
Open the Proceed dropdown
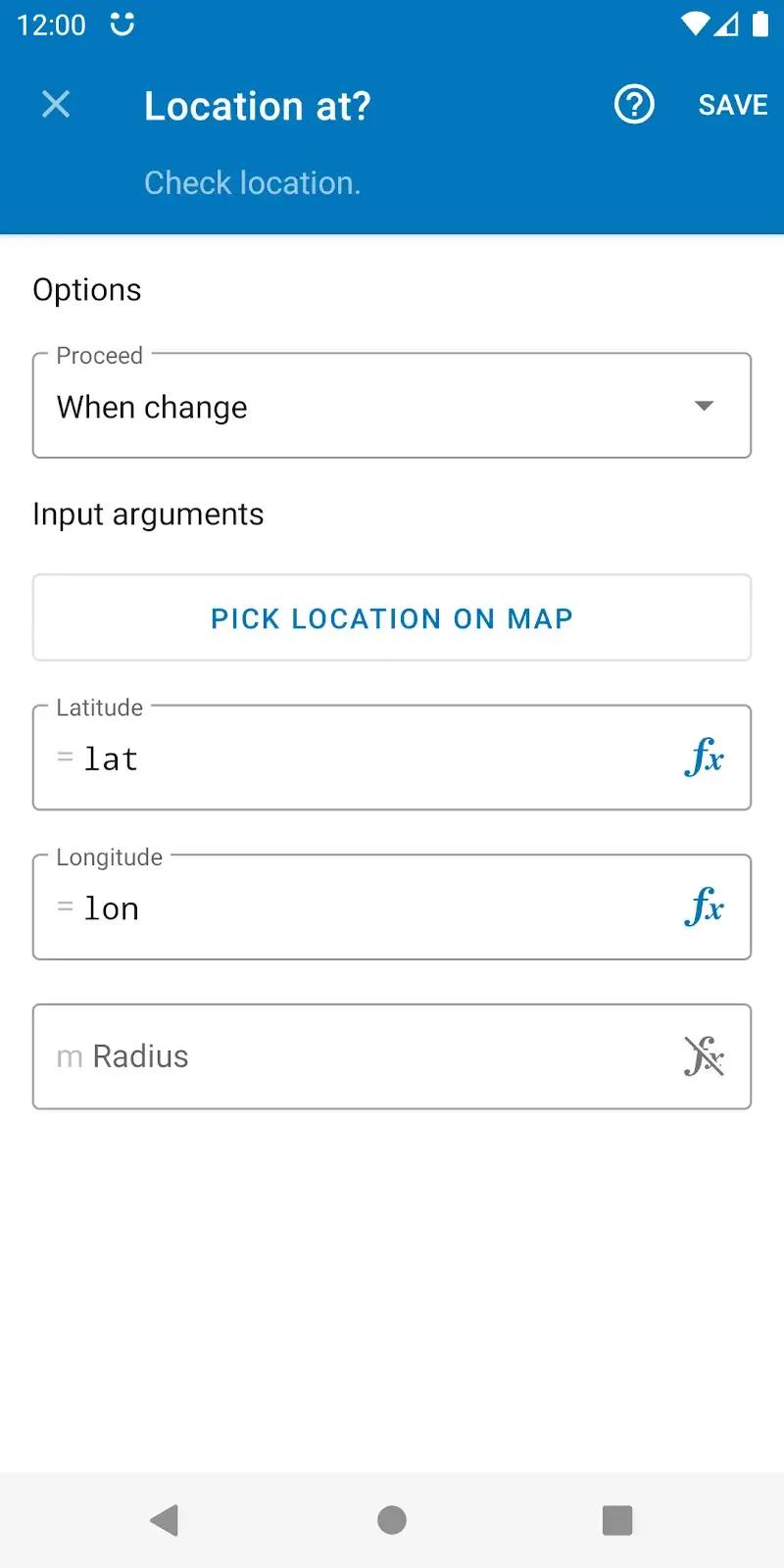392,405
